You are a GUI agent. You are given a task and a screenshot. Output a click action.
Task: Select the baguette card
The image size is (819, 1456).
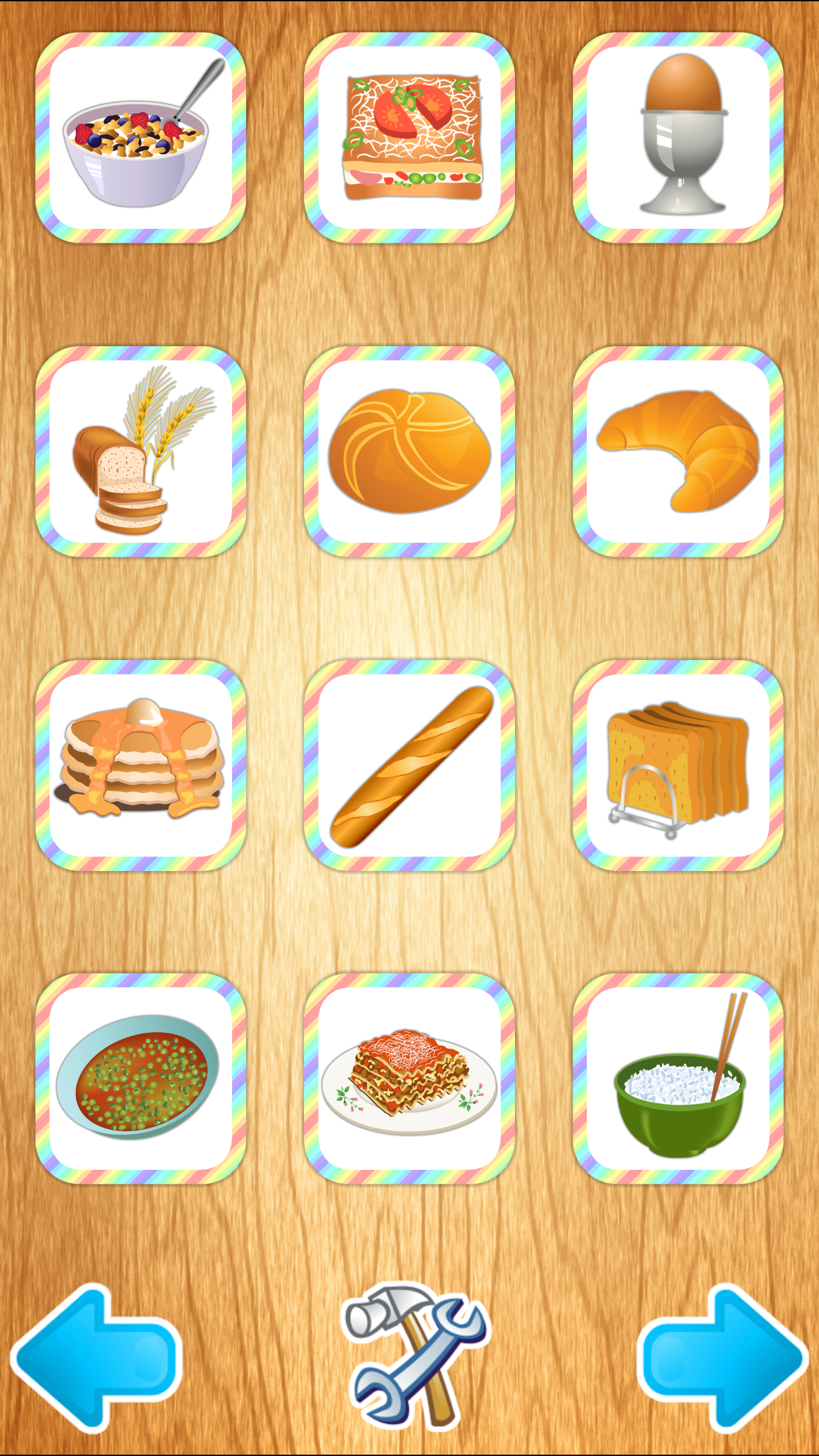pyautogui.click(x=409, y=766)
